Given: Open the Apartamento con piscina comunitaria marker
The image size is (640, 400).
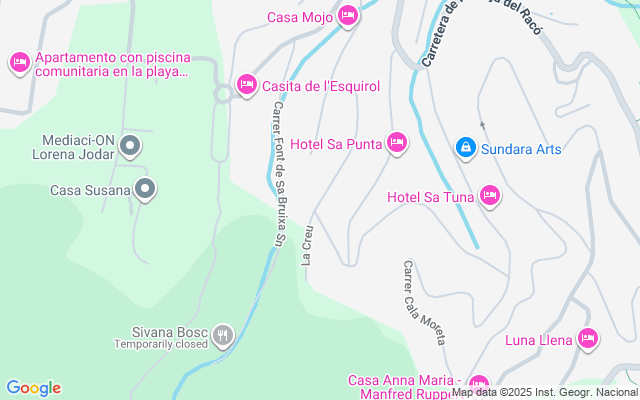Looking at the screenshot, I should (19, 63).
